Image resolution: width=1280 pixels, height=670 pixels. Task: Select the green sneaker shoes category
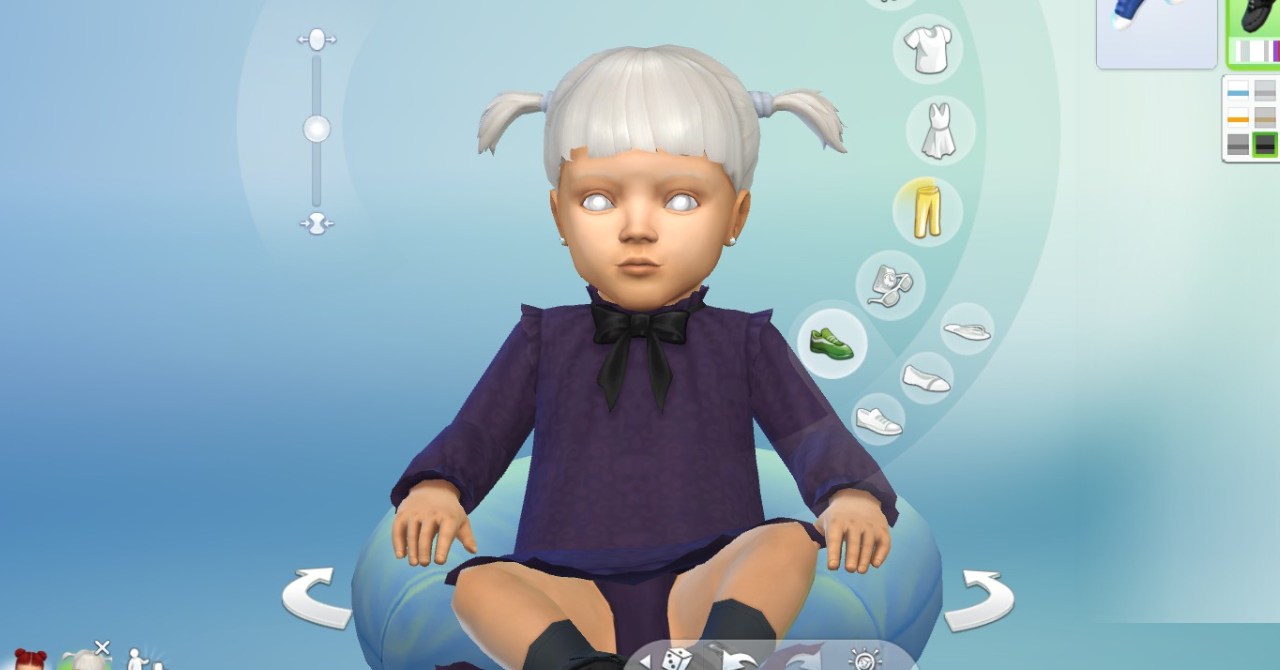832,343
